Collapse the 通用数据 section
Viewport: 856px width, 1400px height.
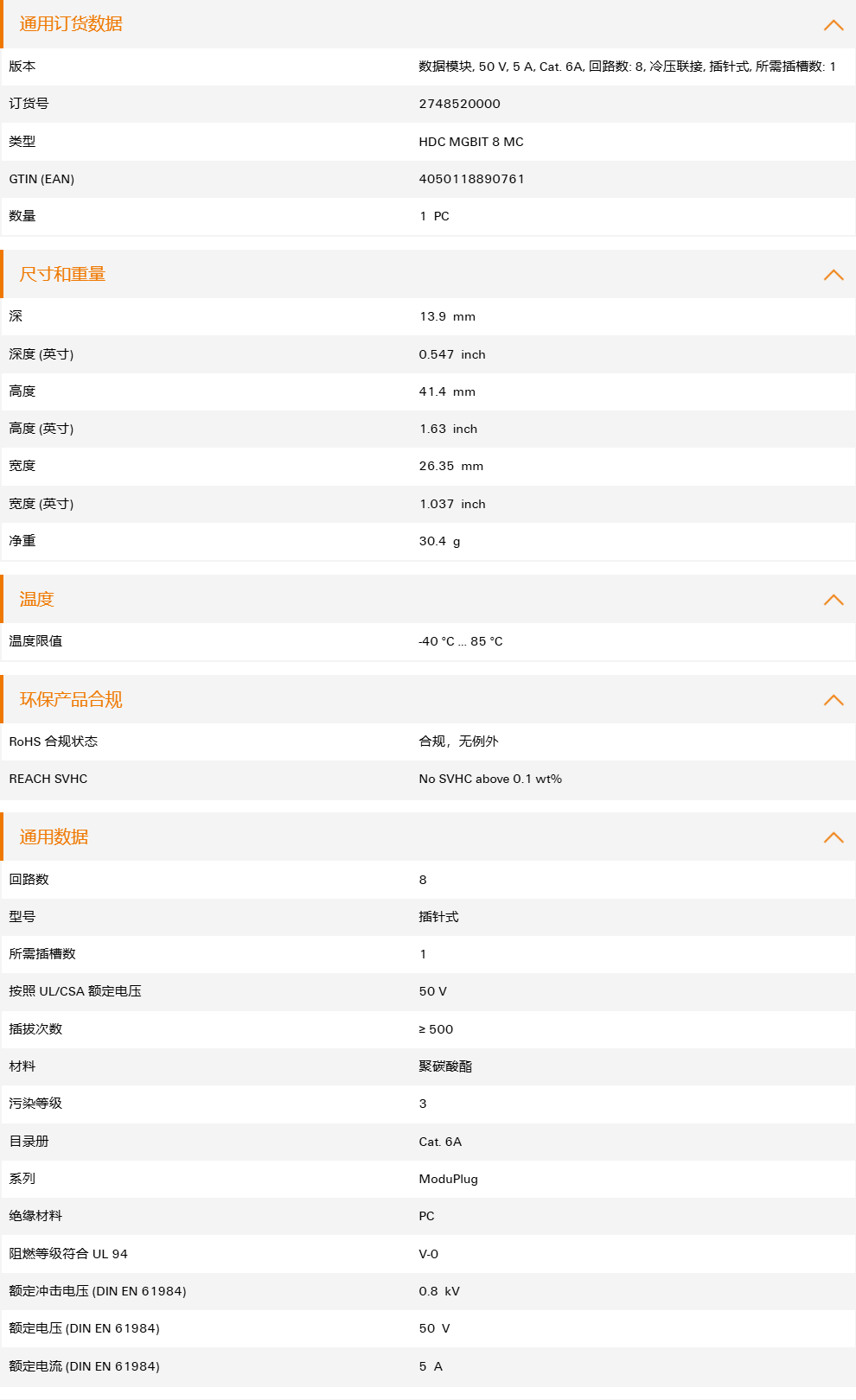[834, 837]
